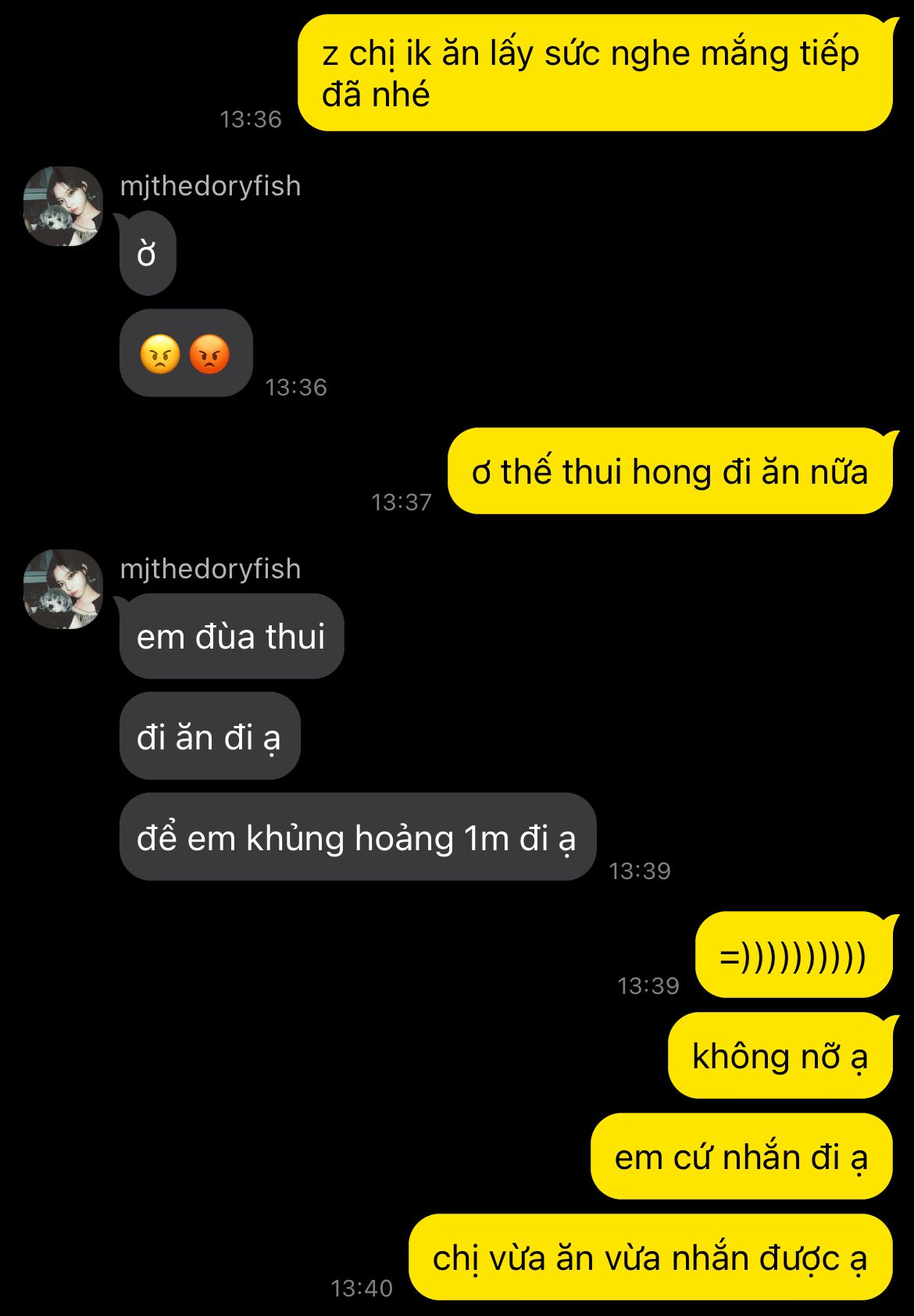Viewport: 914px width, 1316px height.
Task: Open mjthedoryfish's avatar beside the 'ờ' message
Action: (x=63, y=206)
